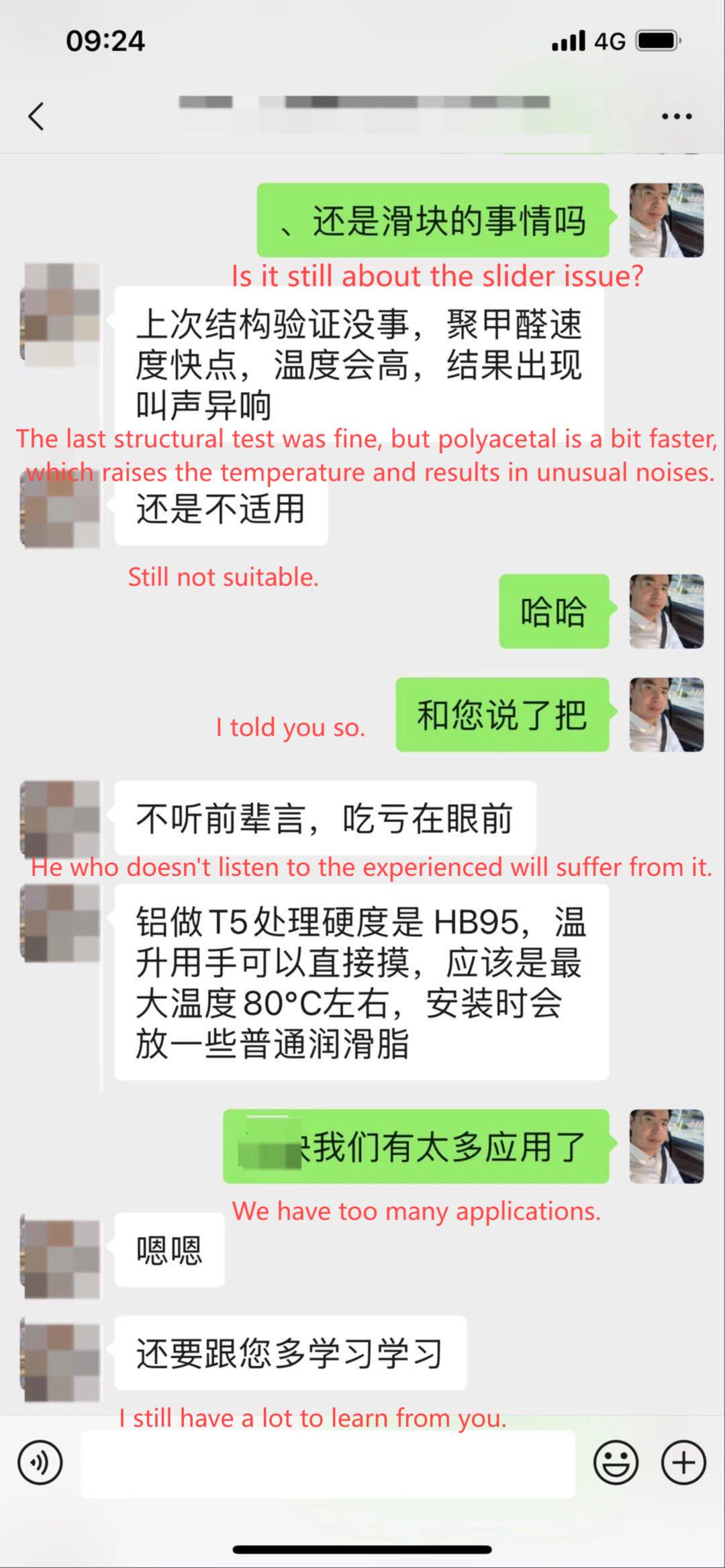This screenshot has height=1568, width=725.
Task: Focus the message text field
Action: click(x=328, y=1463)
